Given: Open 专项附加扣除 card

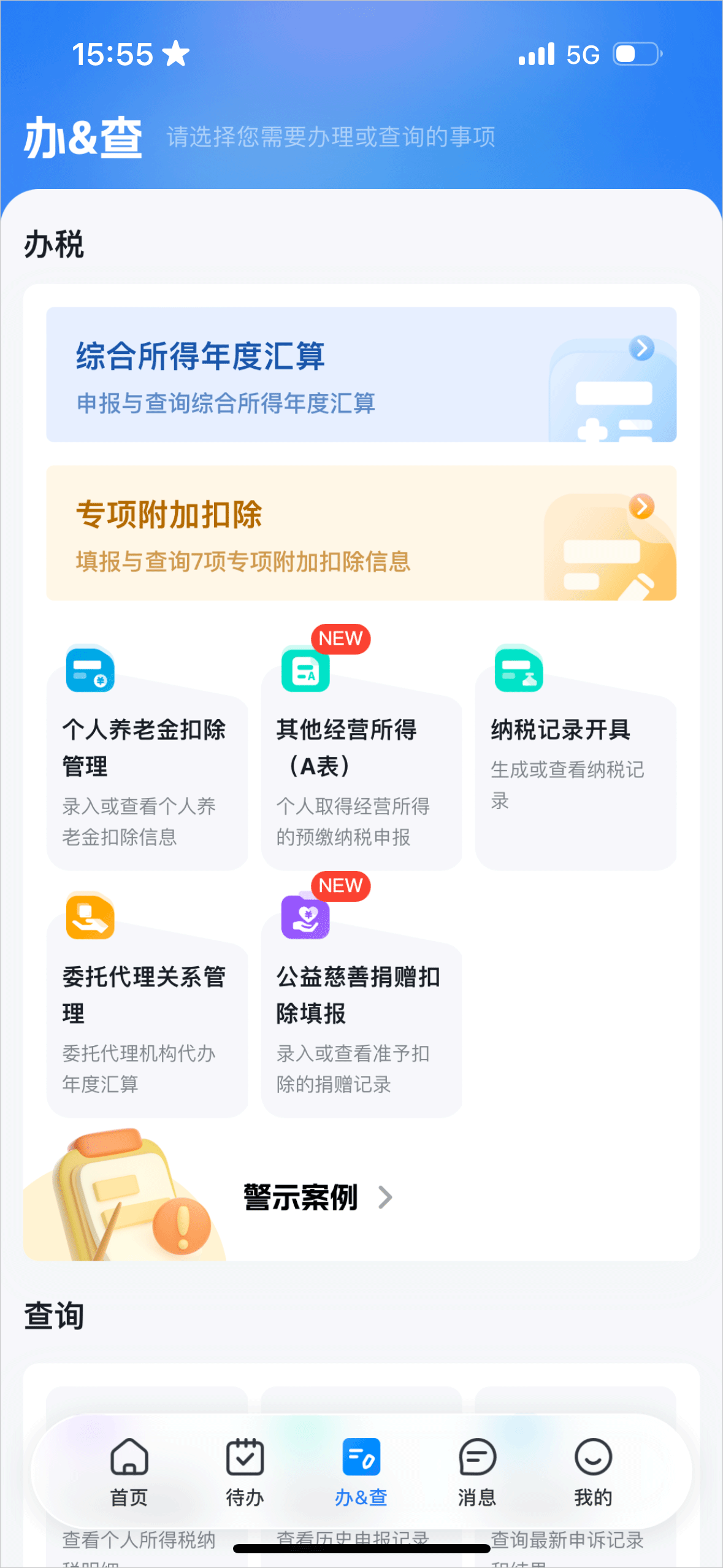Looking at the screenshot, I should point(361,532).
